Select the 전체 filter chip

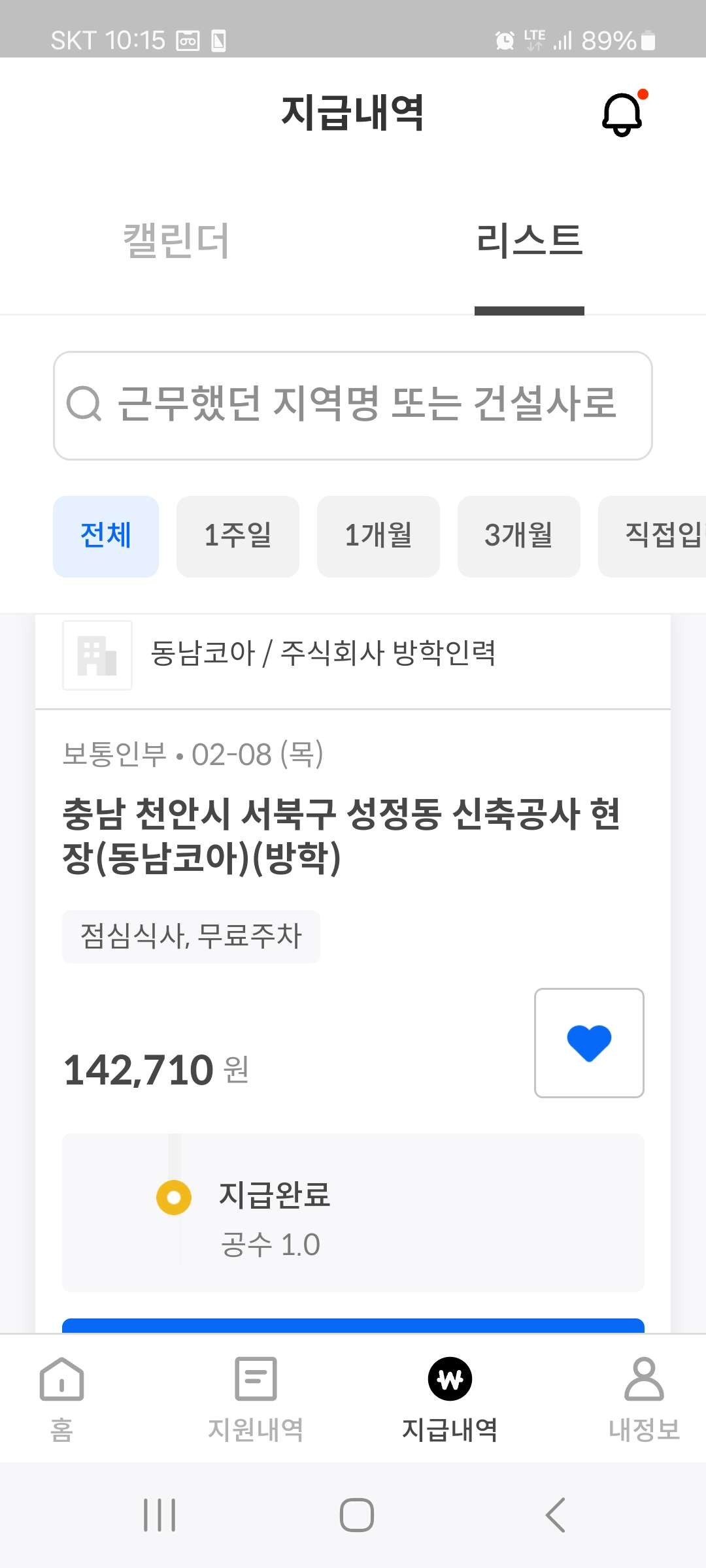pos(106,536)
